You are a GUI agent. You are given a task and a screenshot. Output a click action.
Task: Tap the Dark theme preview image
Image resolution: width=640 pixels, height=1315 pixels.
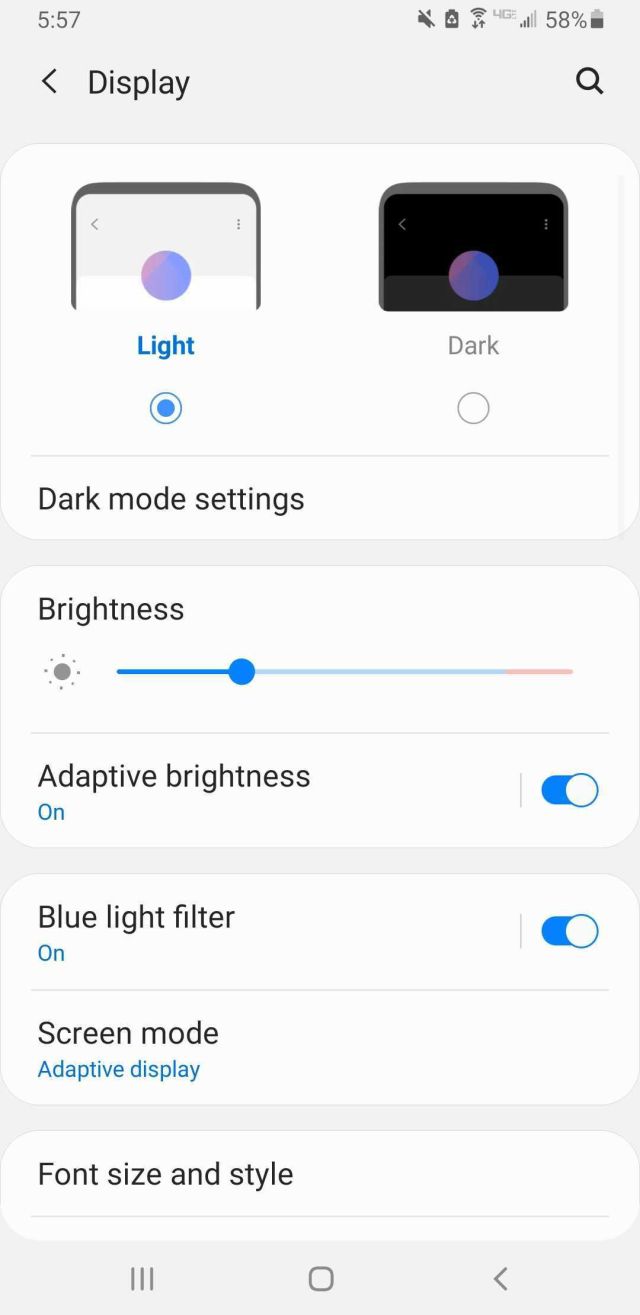(473, 247)
